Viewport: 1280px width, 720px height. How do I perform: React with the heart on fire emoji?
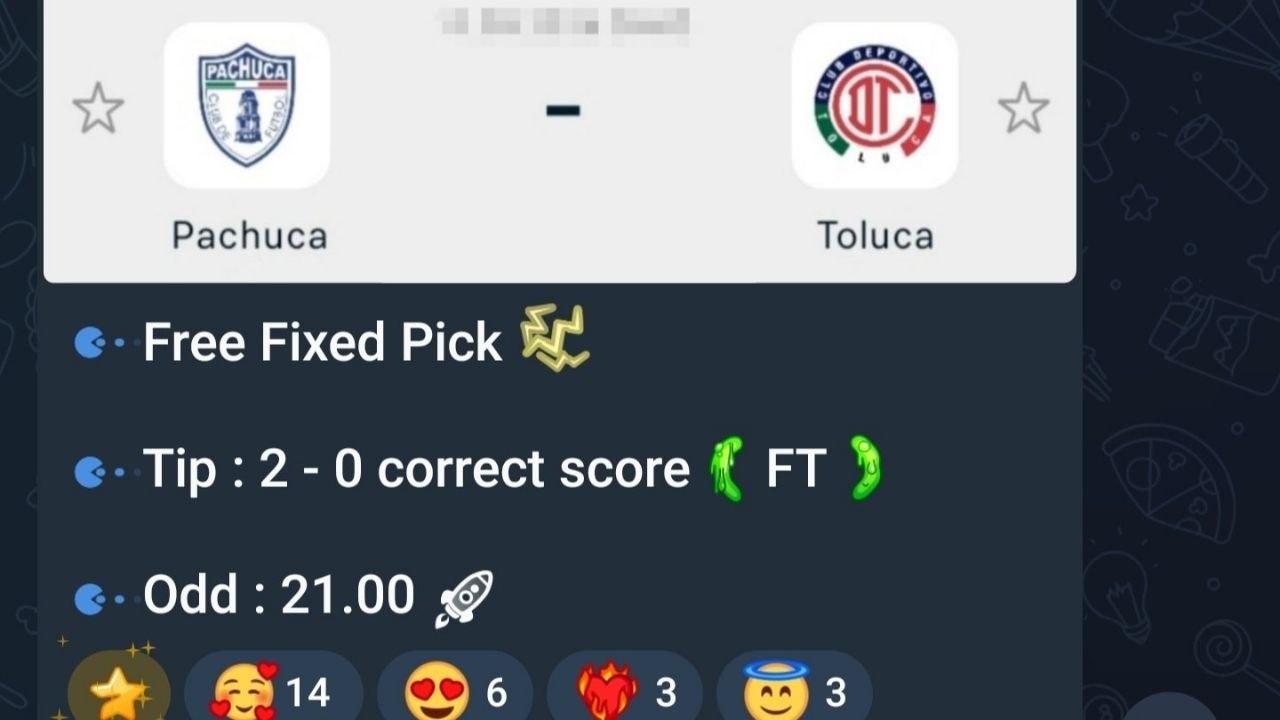click(x=625, y=688)
